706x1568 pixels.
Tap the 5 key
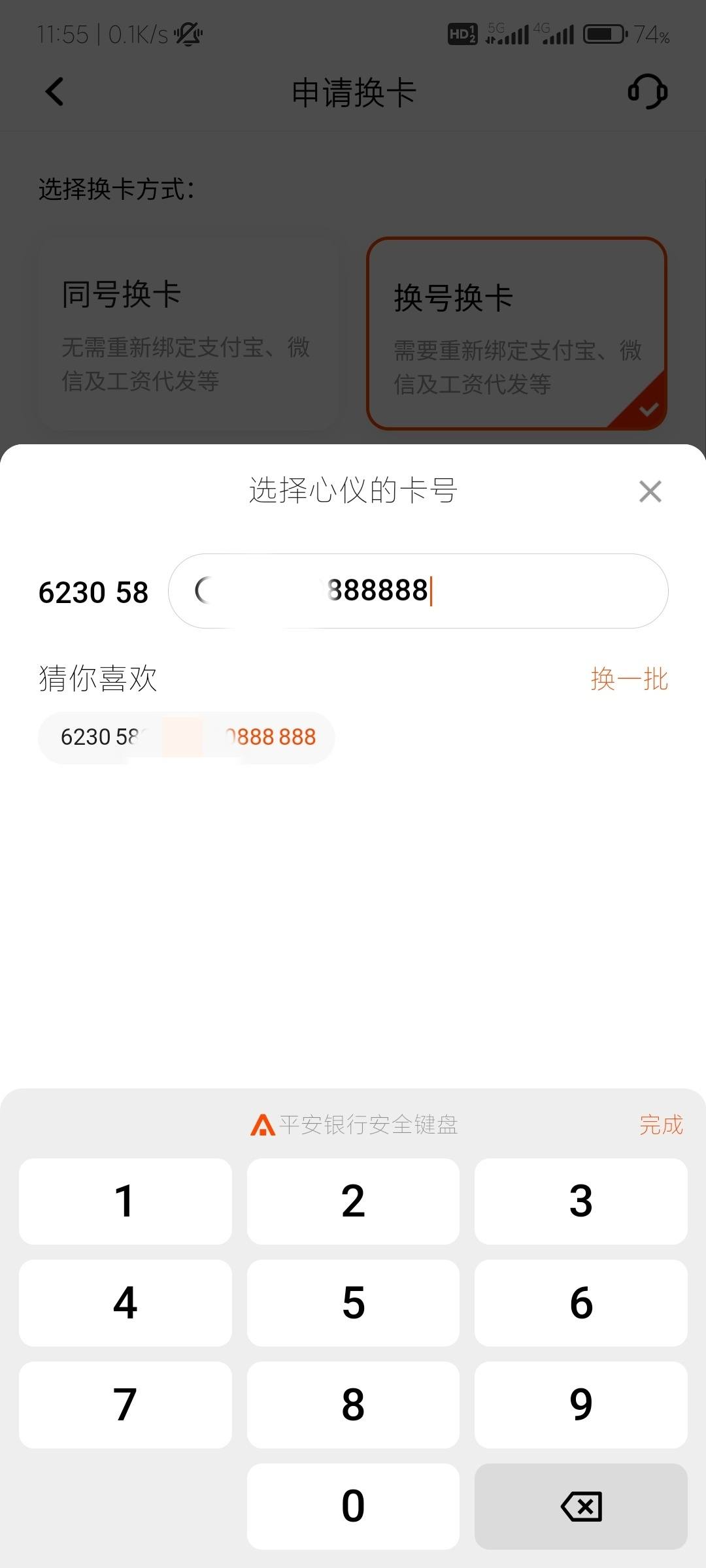point(353,1303)
